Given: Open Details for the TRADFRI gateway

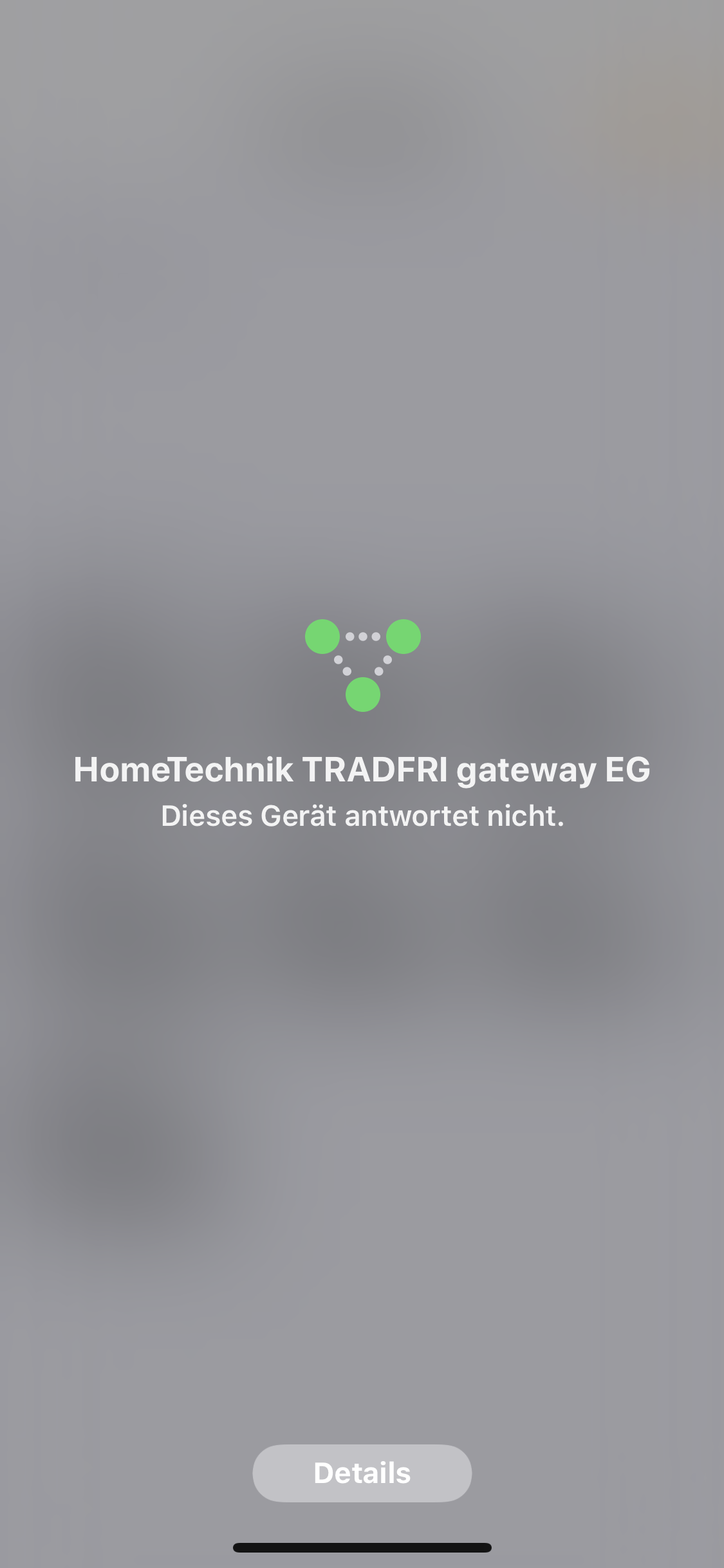Looking at the screenshot, I should click(x=362, y=1473).
